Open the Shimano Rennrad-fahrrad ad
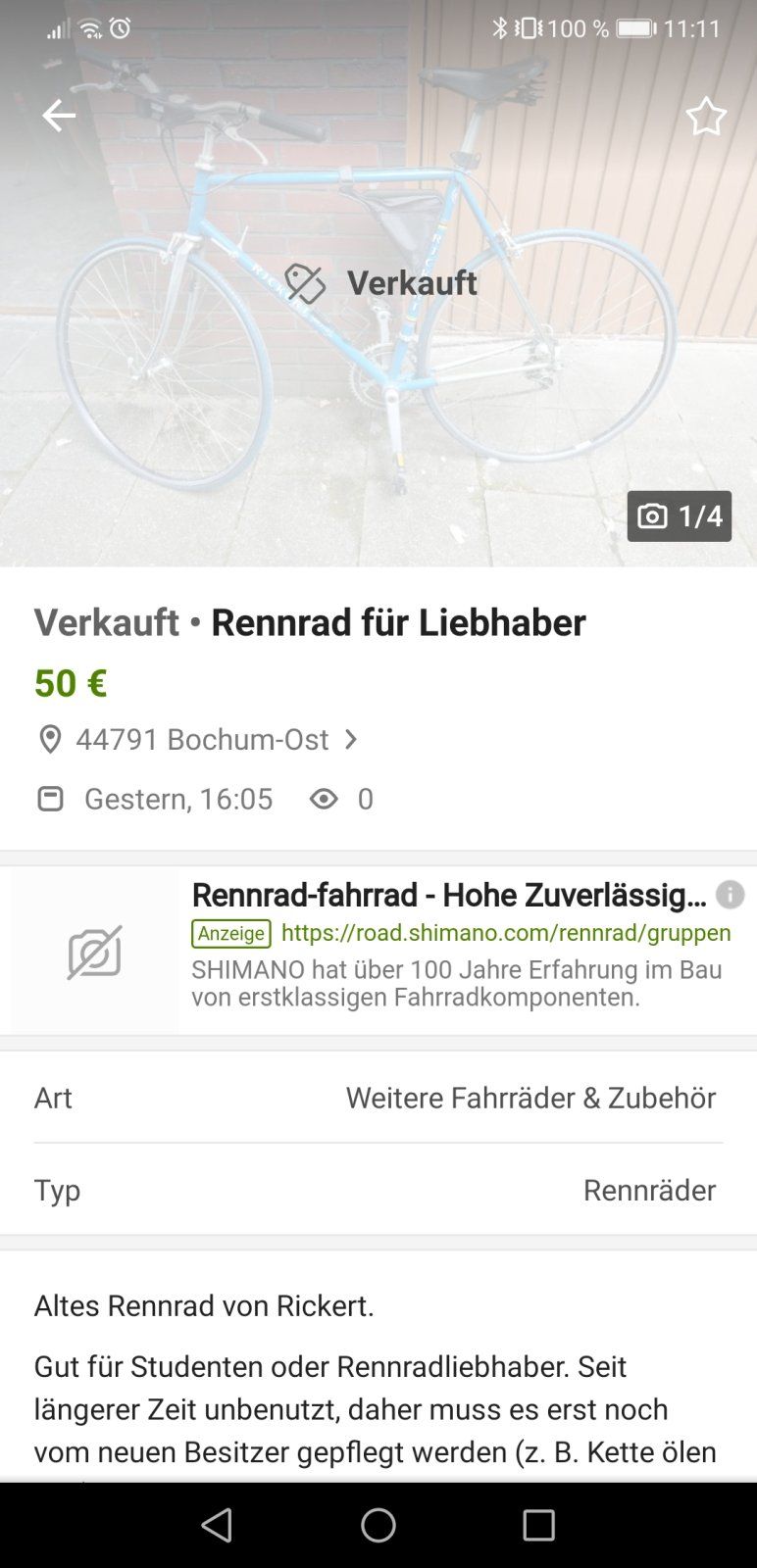The height and width of the screenshot is (1568, 757). (x=448, y=895)
